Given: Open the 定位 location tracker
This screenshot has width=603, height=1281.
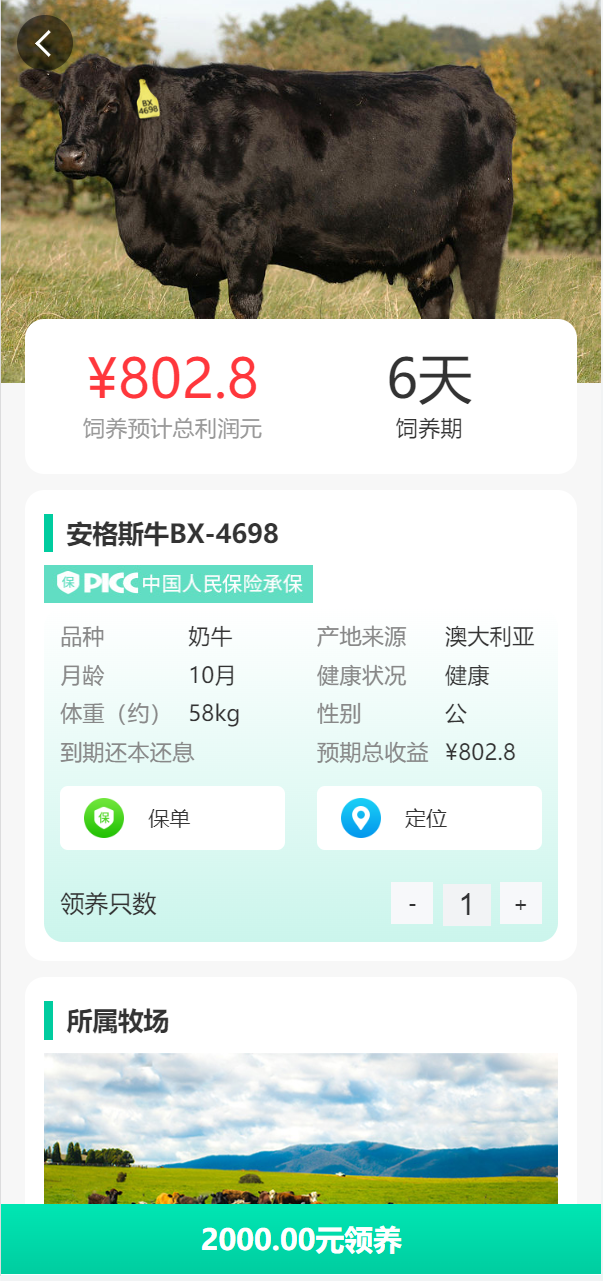Looking at the screenshot, I should [x=429, y=818].
